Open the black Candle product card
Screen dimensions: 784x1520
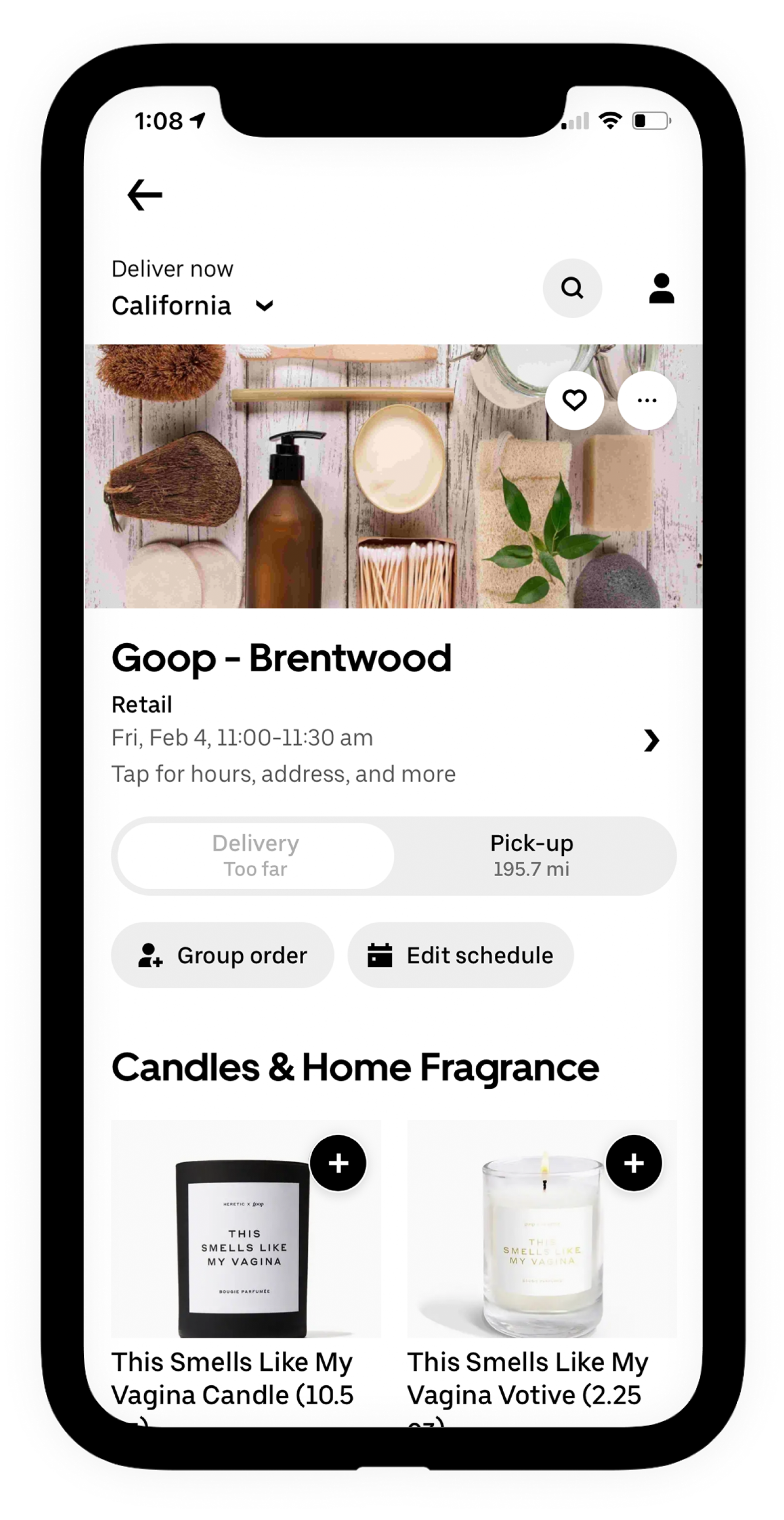click(243, 1251)
